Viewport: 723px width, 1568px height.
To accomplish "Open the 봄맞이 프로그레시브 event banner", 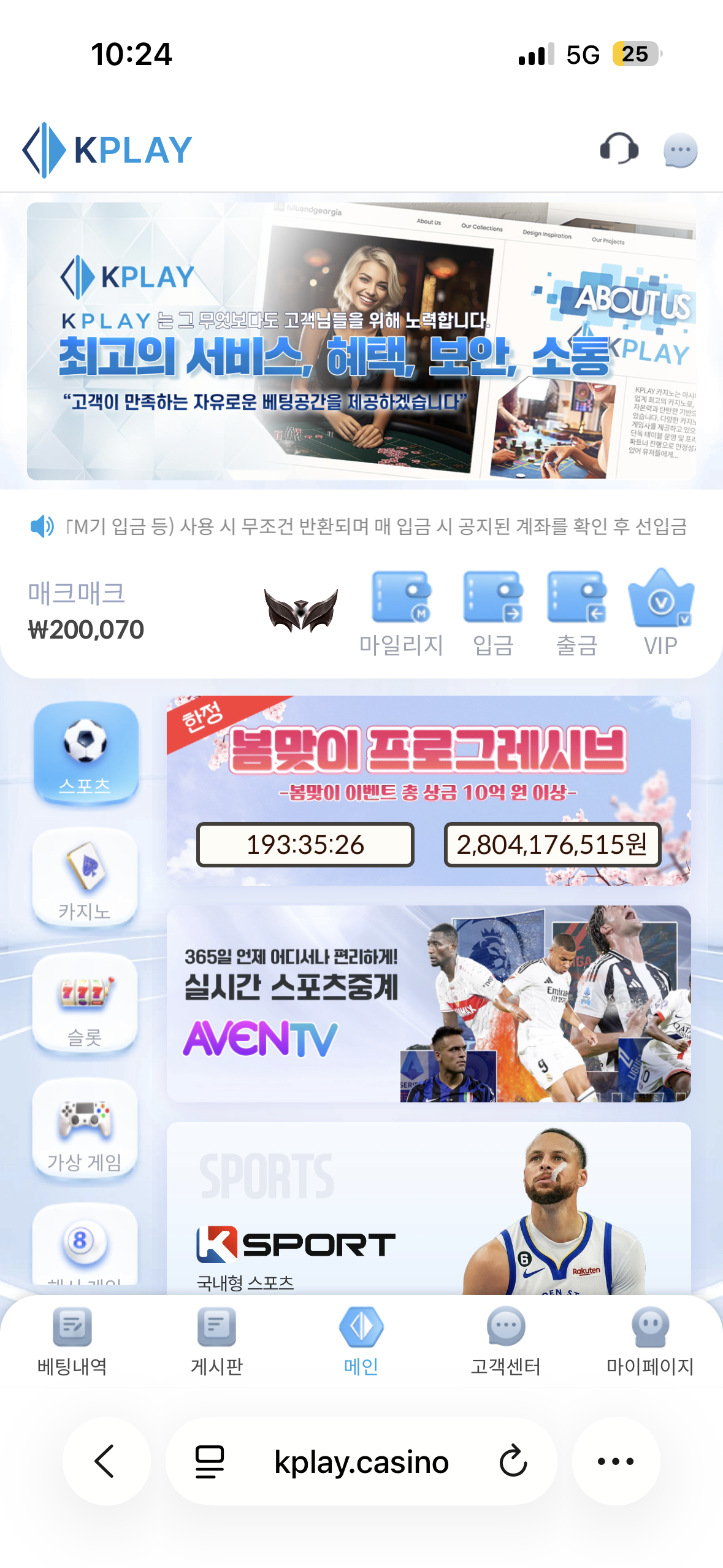I will 428,790.
